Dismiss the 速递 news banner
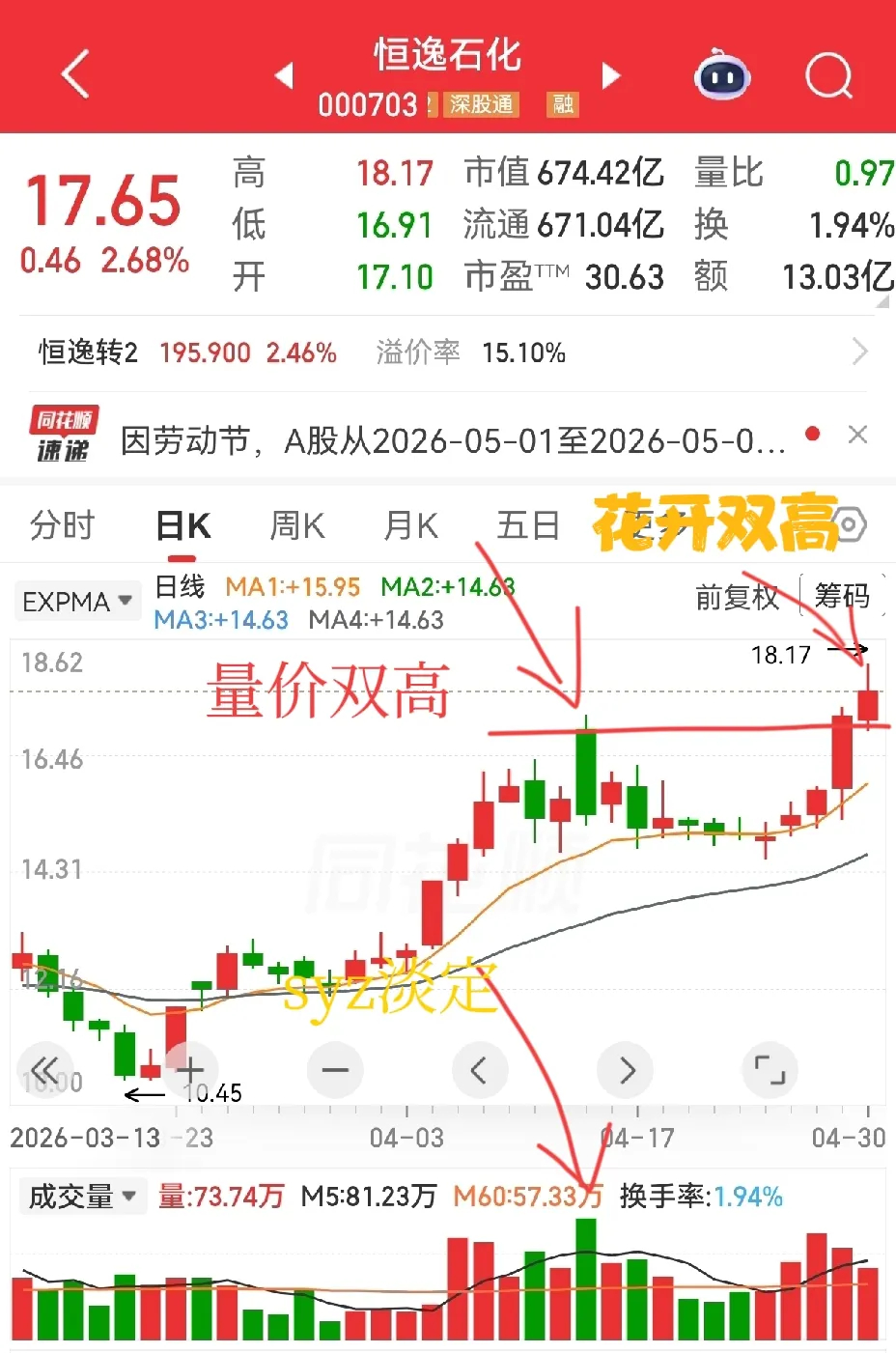The image size is (896, 1353). [x=857, y=435]
